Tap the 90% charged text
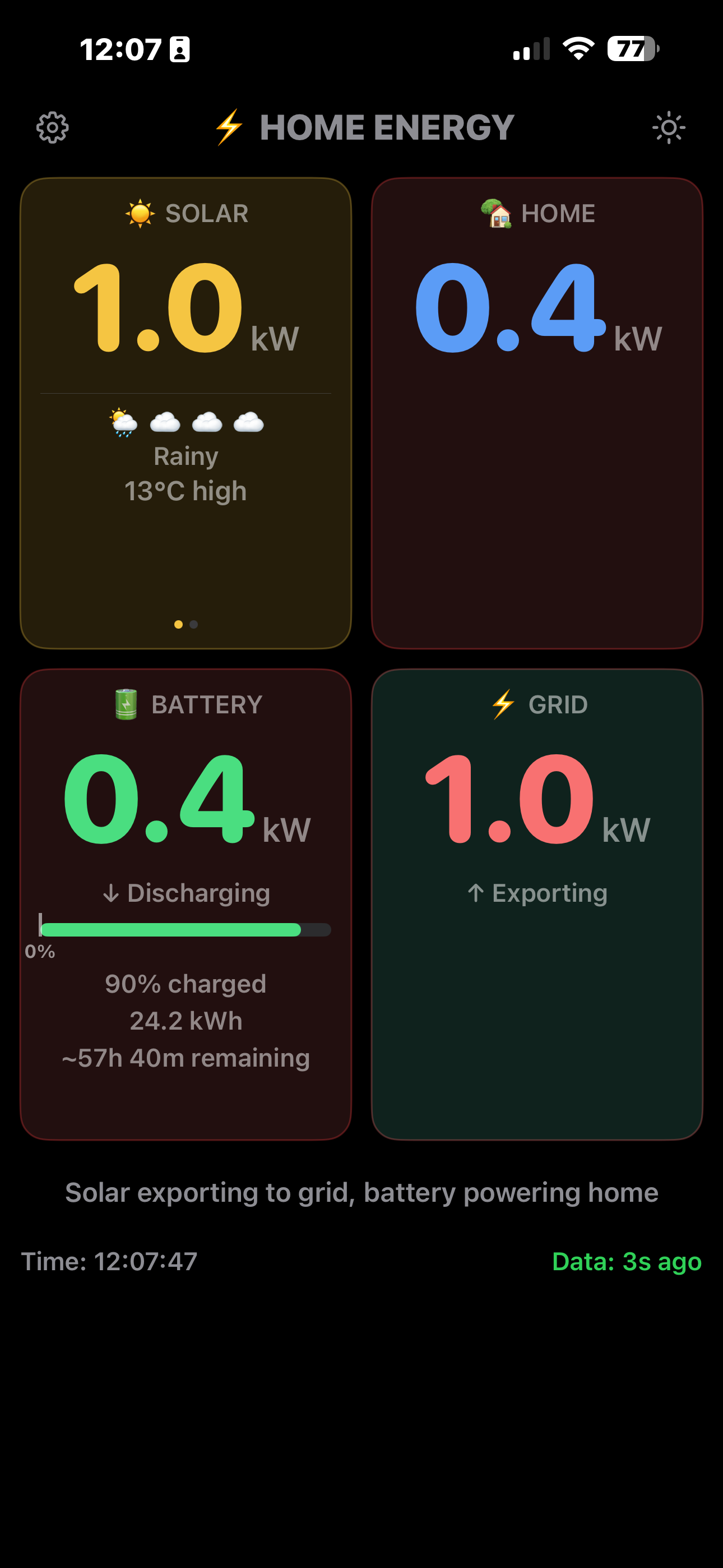The height and width of the screenshot is (1568, 723). click(186, 983)
